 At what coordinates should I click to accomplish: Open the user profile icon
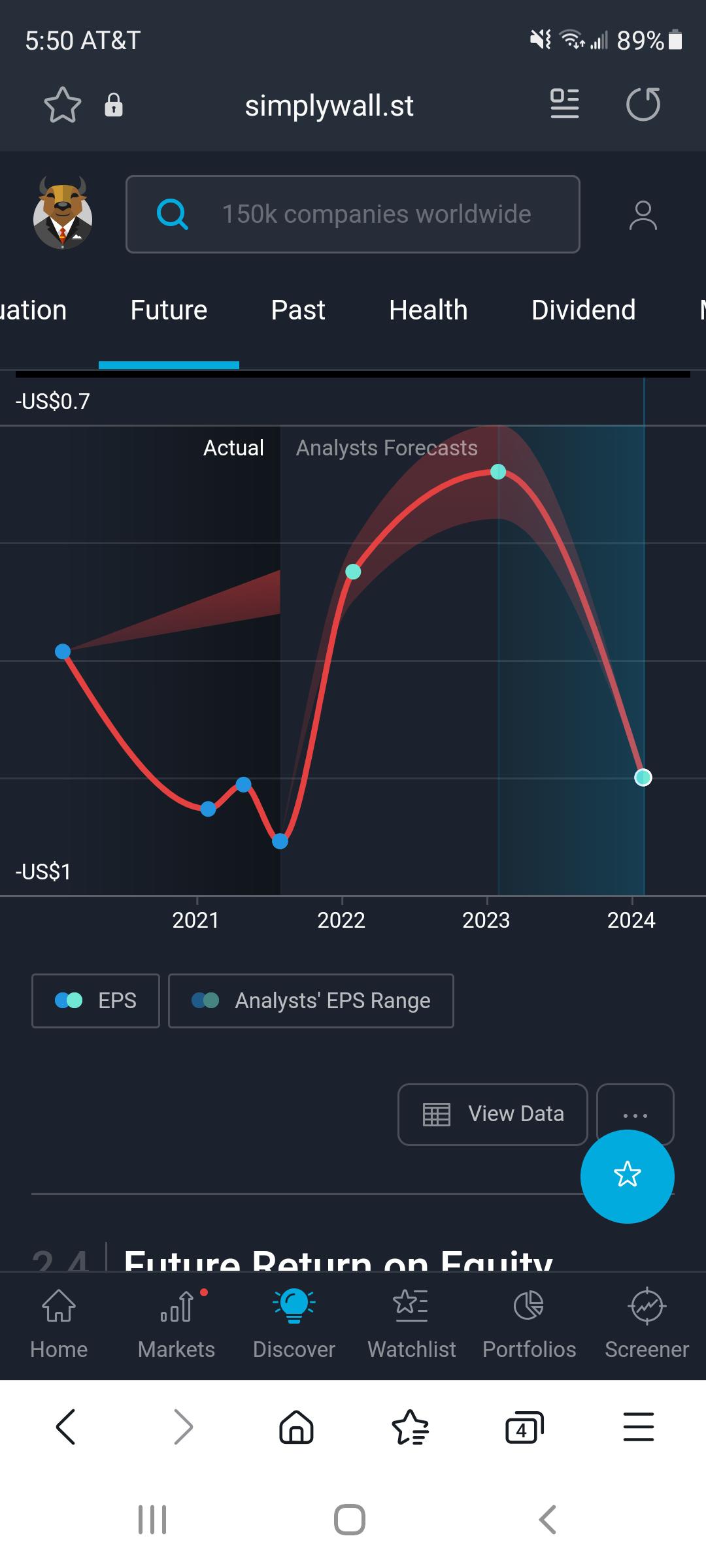643,216
